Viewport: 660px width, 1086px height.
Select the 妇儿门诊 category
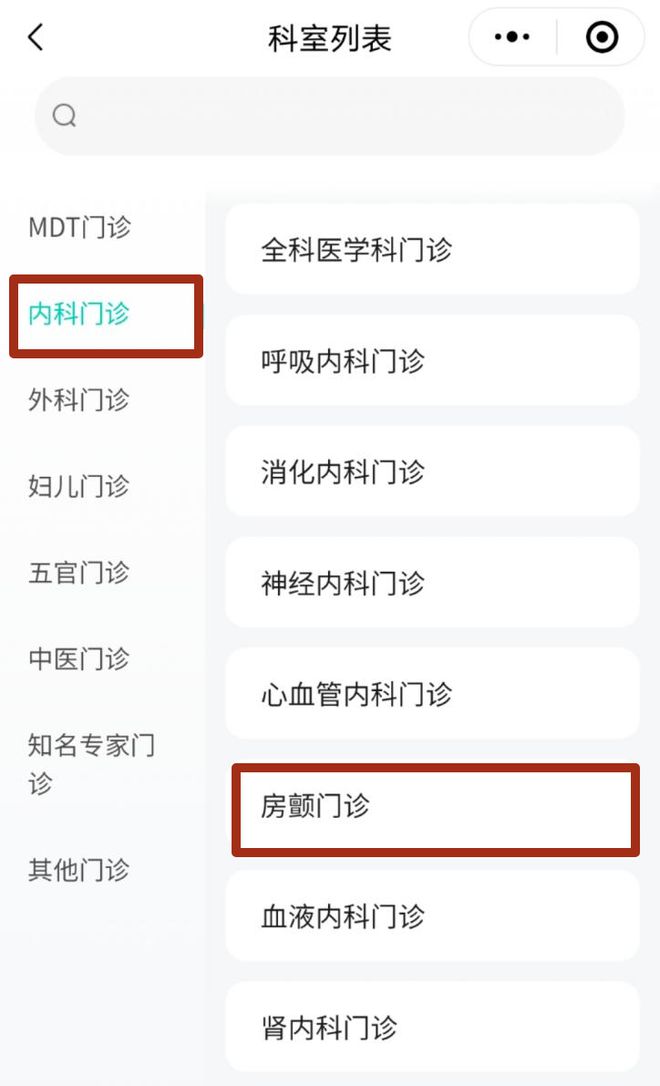(x=79, y=486)
